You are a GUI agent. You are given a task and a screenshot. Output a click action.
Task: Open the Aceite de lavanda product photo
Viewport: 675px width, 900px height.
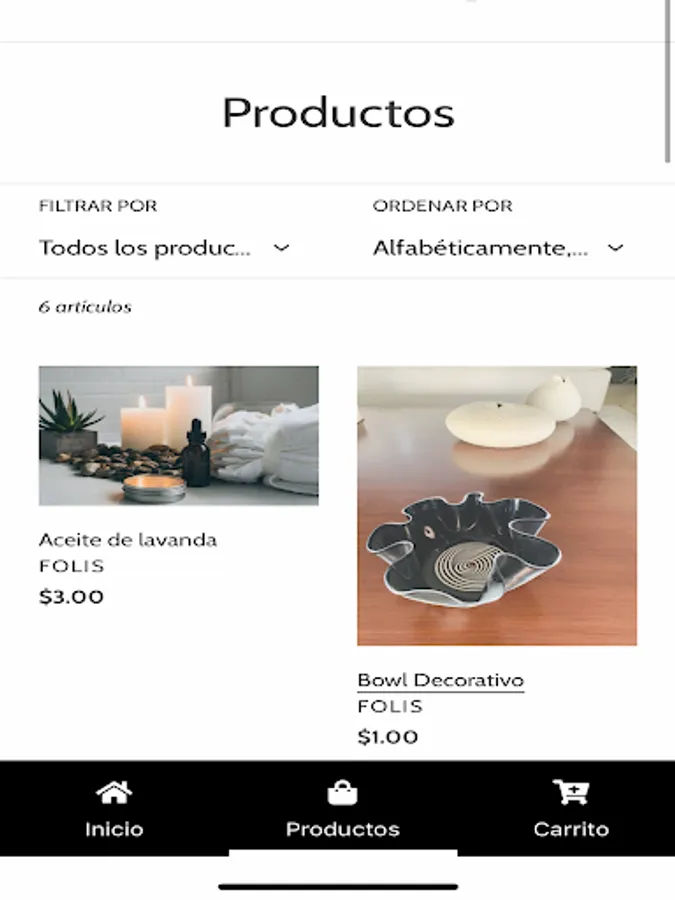(x=179, y=435)
